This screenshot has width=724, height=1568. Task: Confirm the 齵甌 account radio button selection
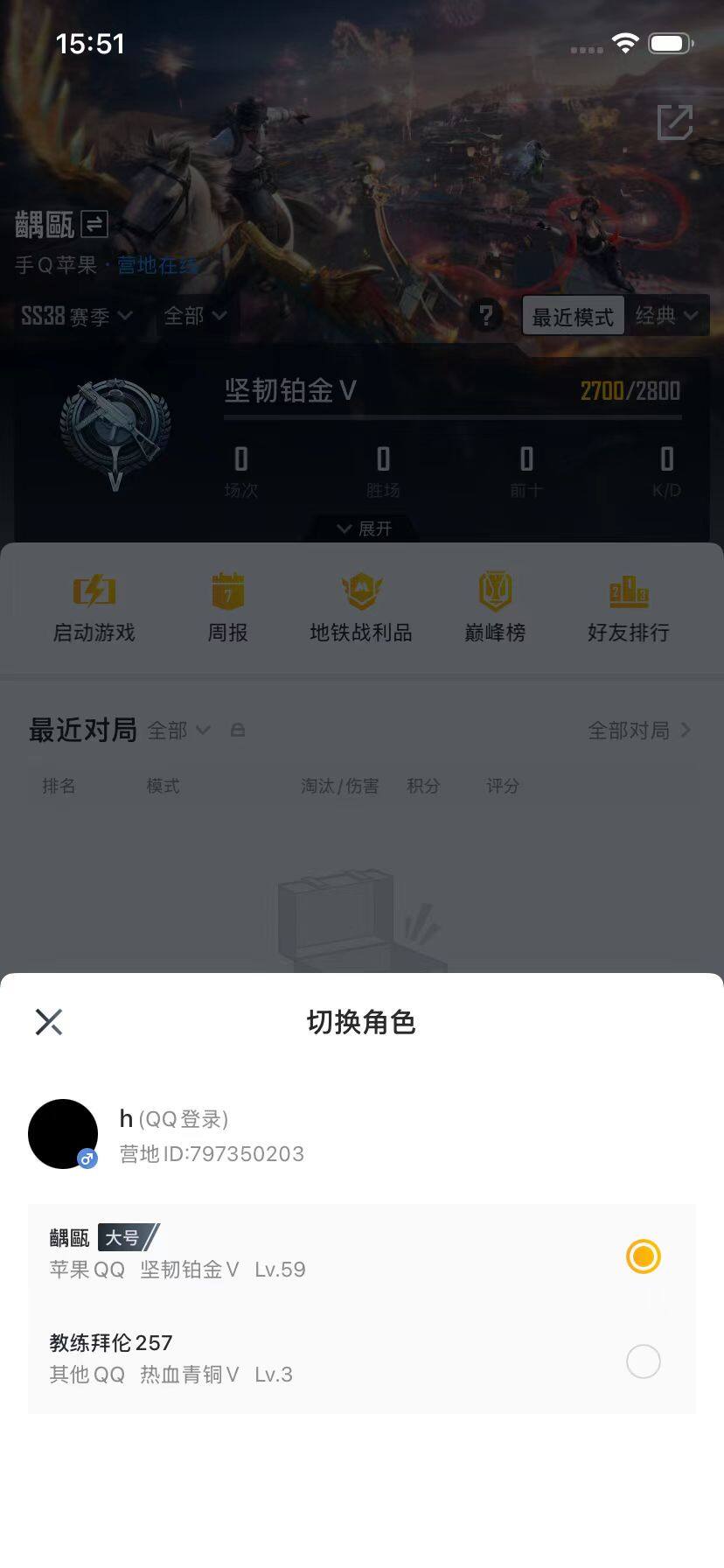point(644,1256)
